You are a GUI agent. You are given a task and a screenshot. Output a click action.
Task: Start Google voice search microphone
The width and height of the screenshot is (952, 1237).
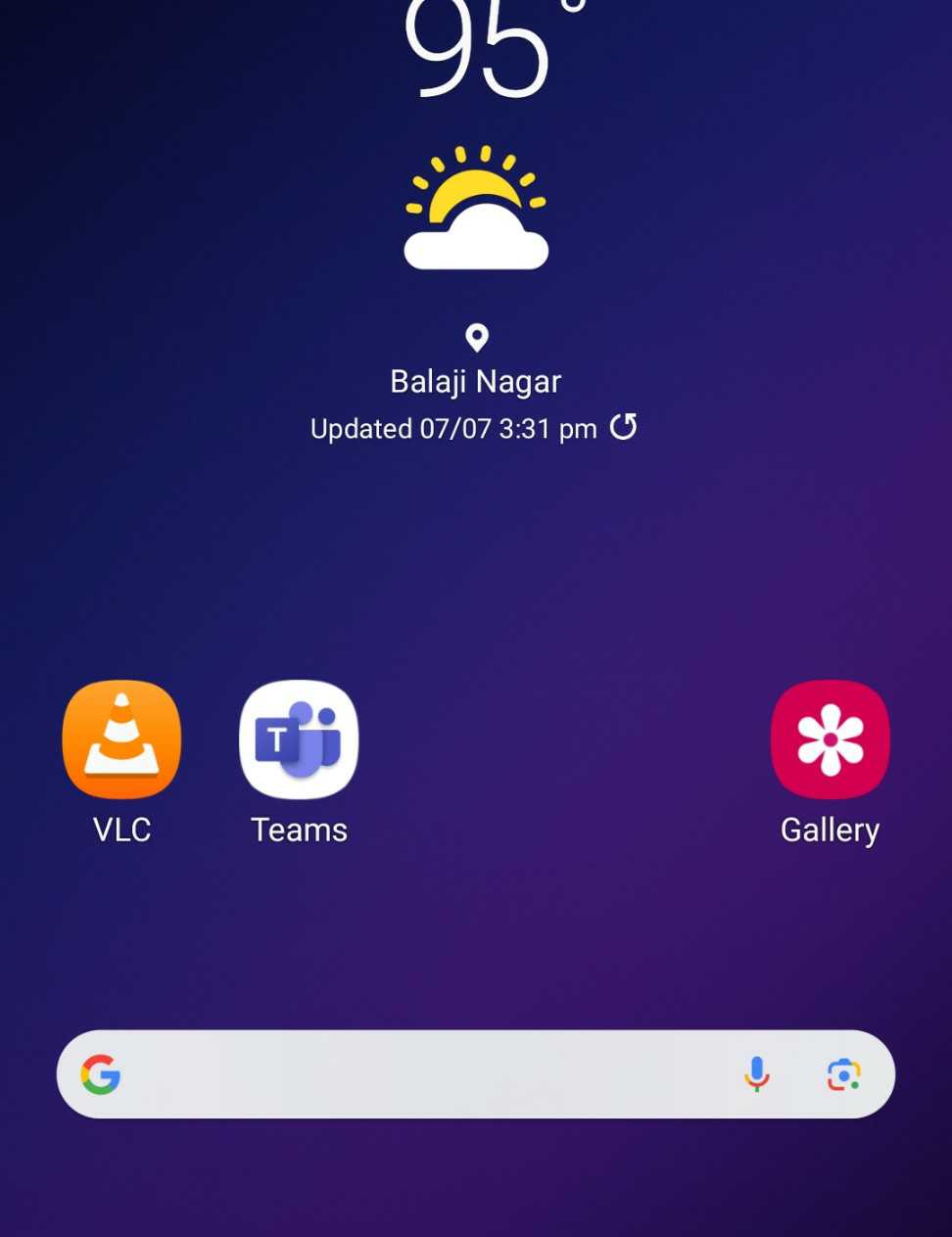click(756, 1074)
